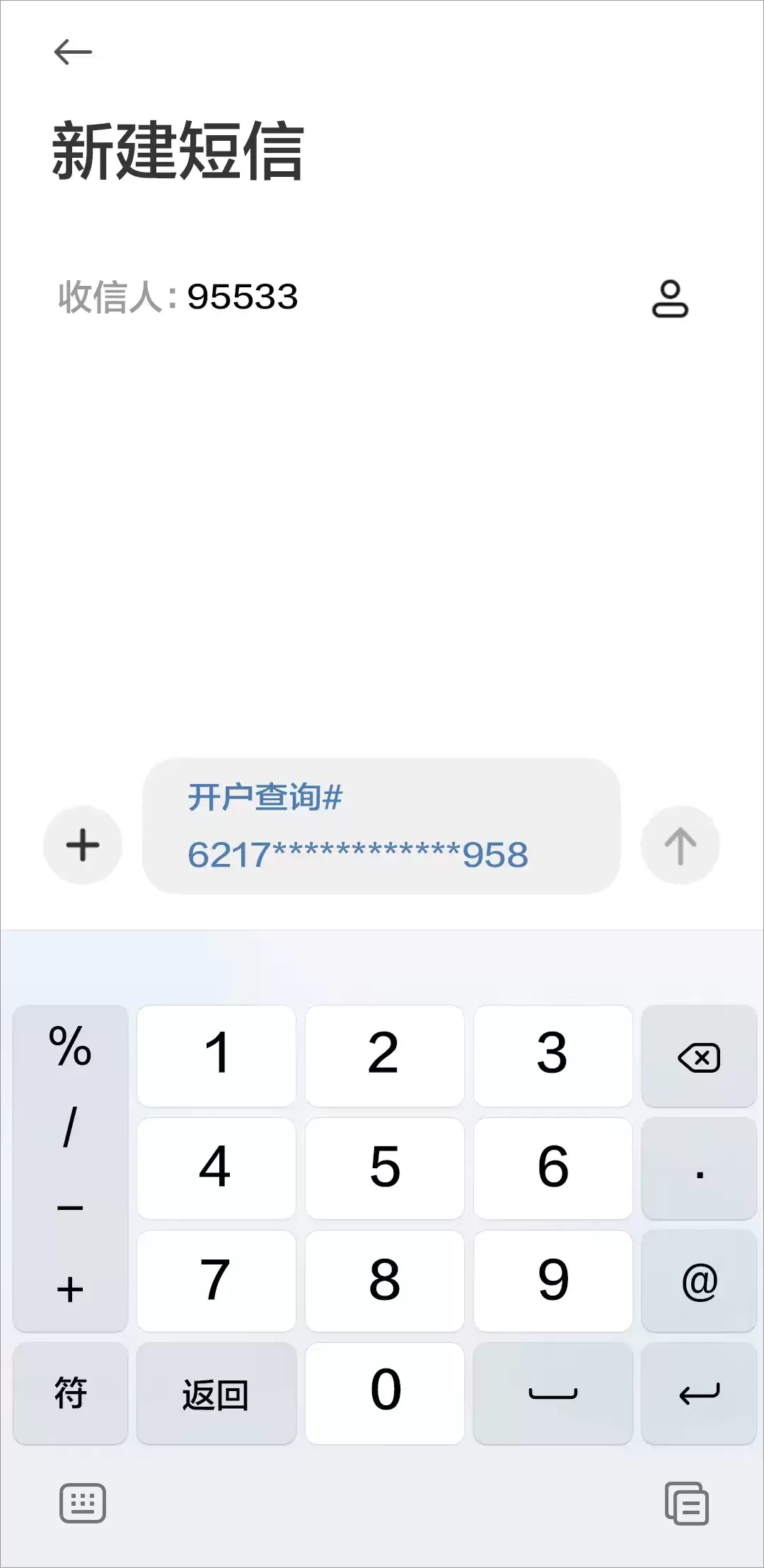The width and height of the screenshot is (764, 1568).
Task: Type the digit 5 on the keypad
Action: point(384,1168)
